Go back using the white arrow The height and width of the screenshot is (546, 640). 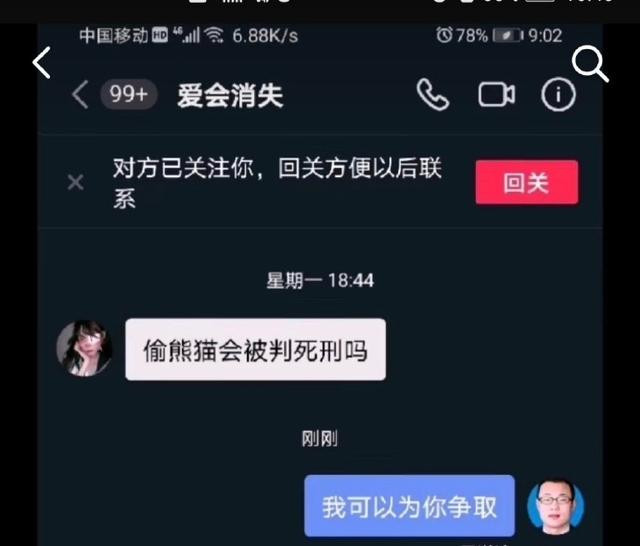[41, 63]
